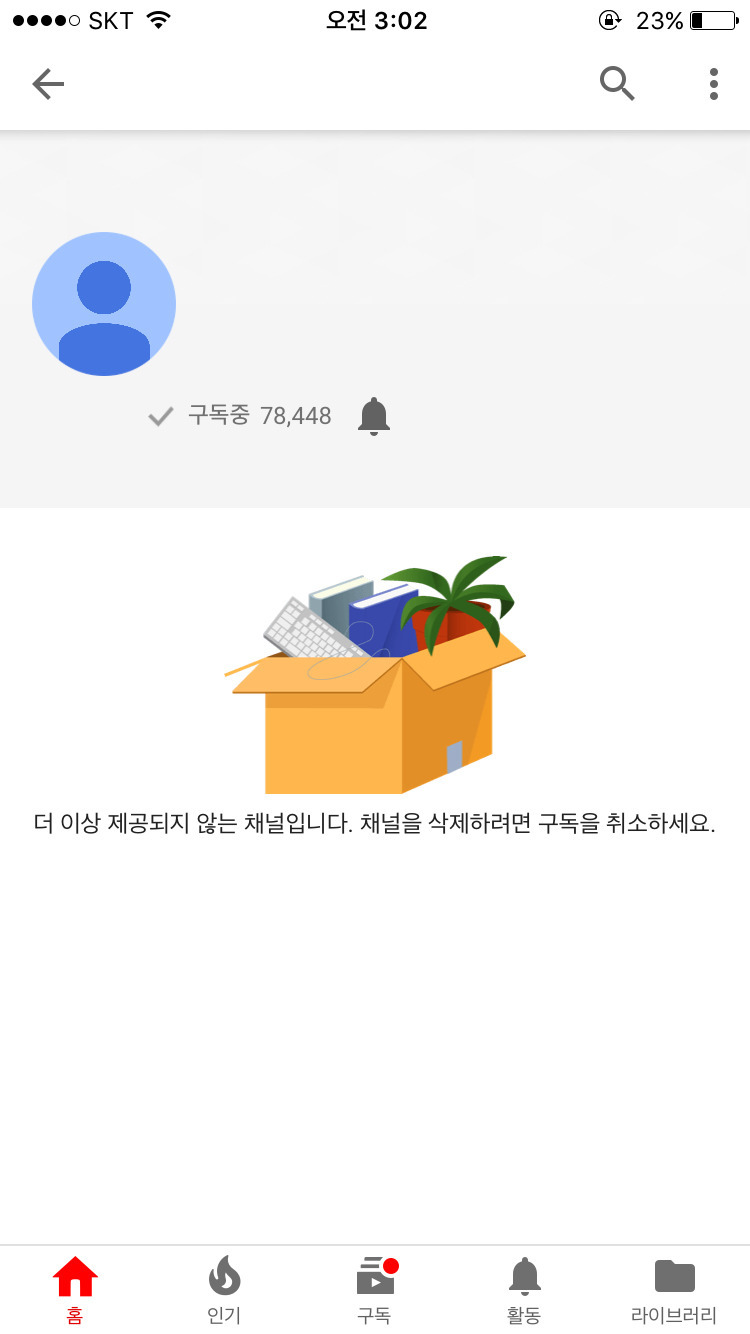Viewport: 750px width, 1334px height.
Task: Open the search icon
Action: click(x=617, y=84)
